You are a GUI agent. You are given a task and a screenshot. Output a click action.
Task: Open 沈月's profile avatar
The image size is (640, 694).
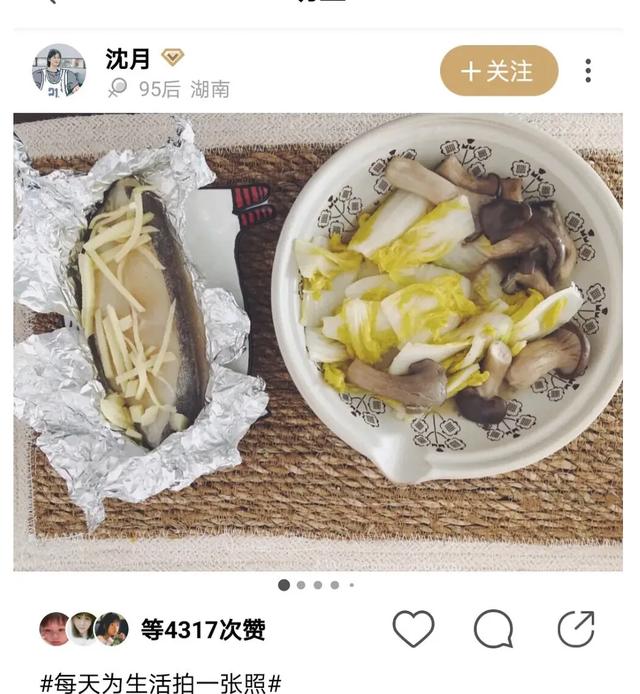(59, 71)
